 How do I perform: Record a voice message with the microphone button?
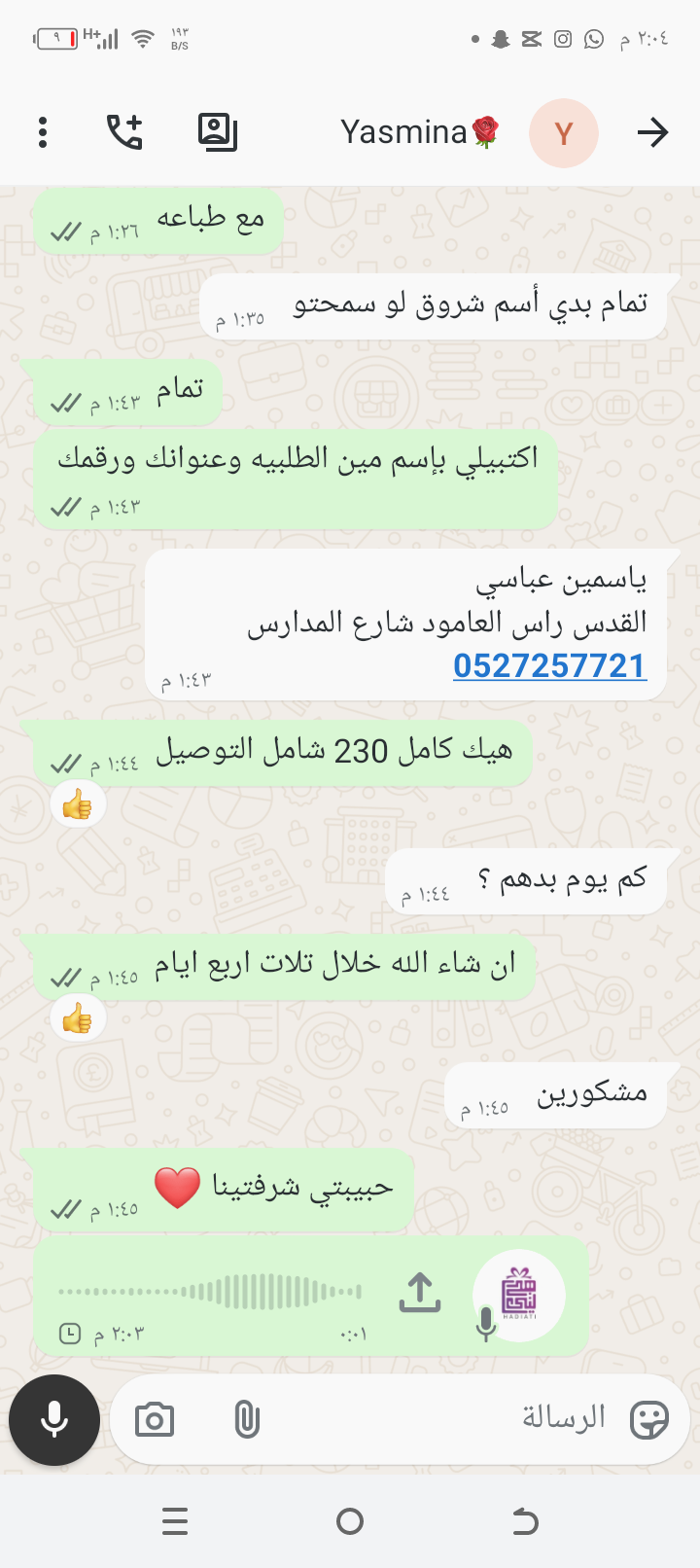pyautogui.click(x=54, y=1420)
